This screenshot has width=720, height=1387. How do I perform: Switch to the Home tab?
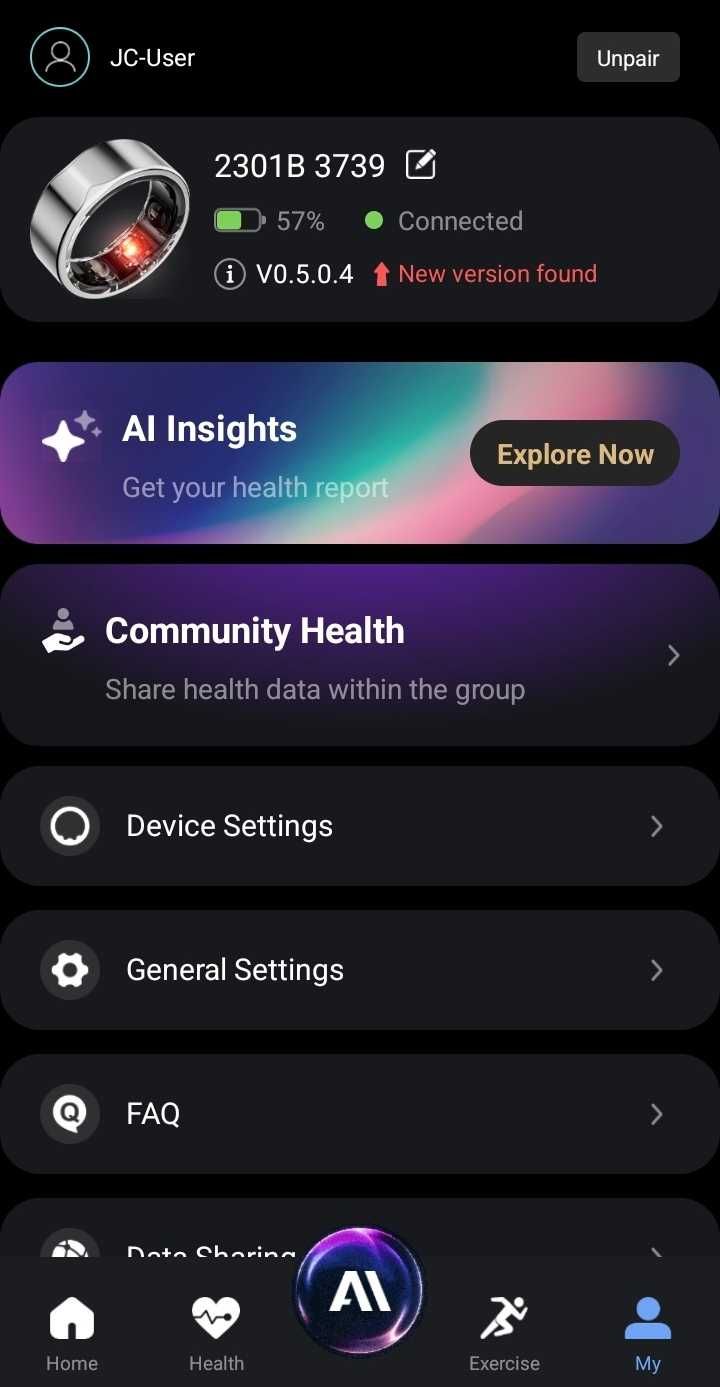(72, 1333)
